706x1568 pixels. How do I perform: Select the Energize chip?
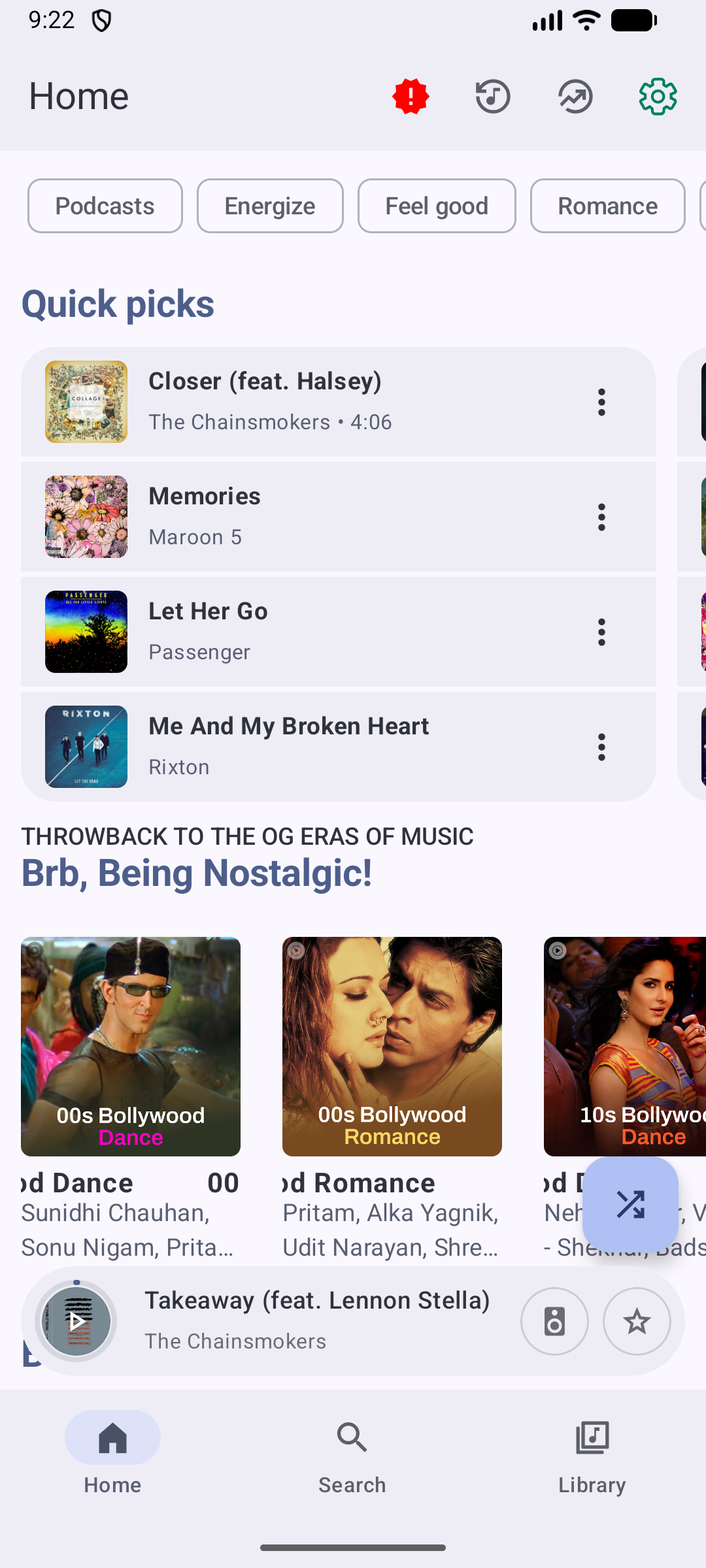[x=270, y=206]
